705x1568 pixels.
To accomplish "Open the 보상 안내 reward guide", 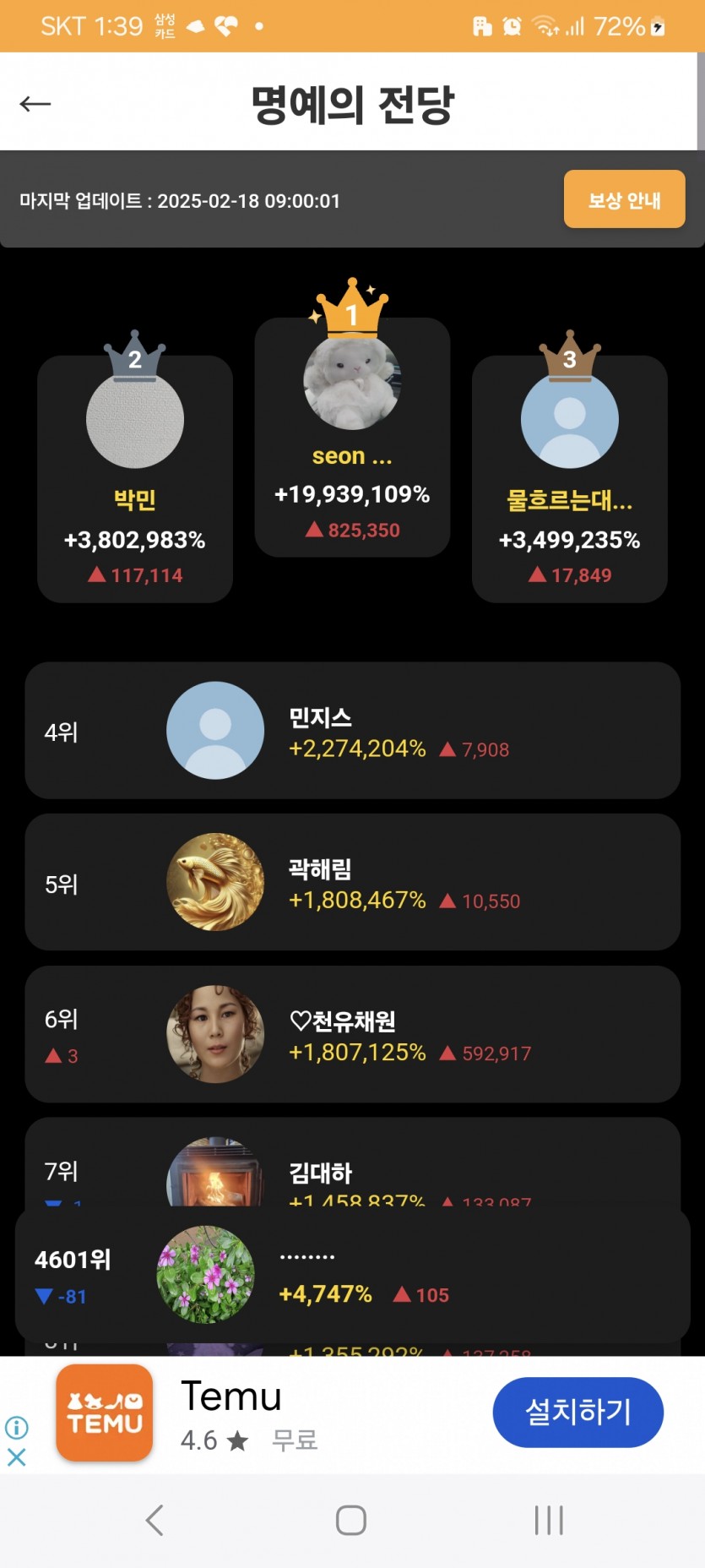I will click(624, 199).
